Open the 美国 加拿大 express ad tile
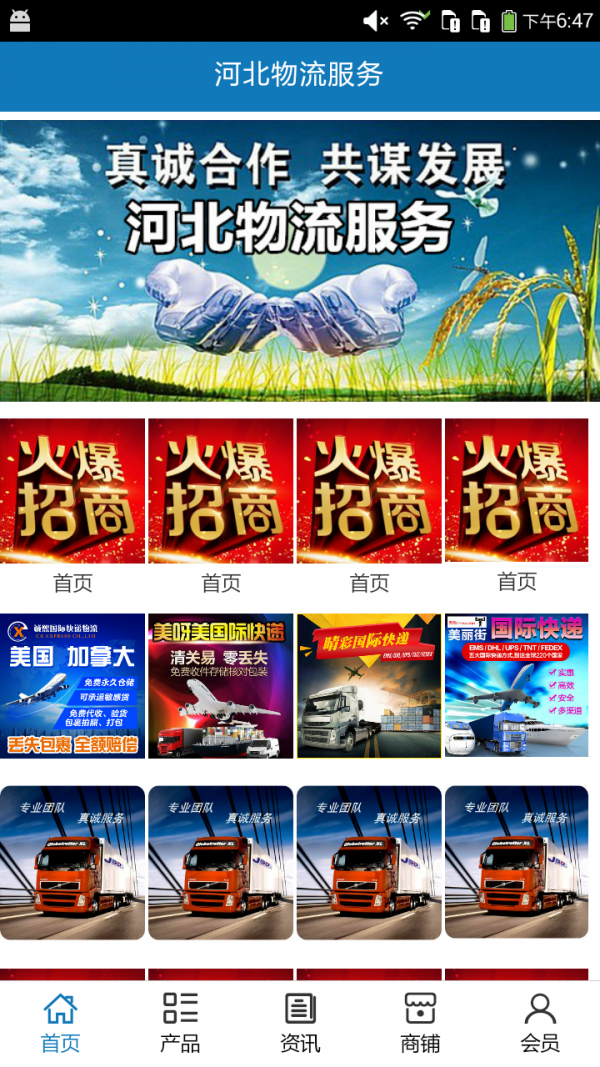The width and height of the screenshot is (600, 1067). click(x=73, y=686)
